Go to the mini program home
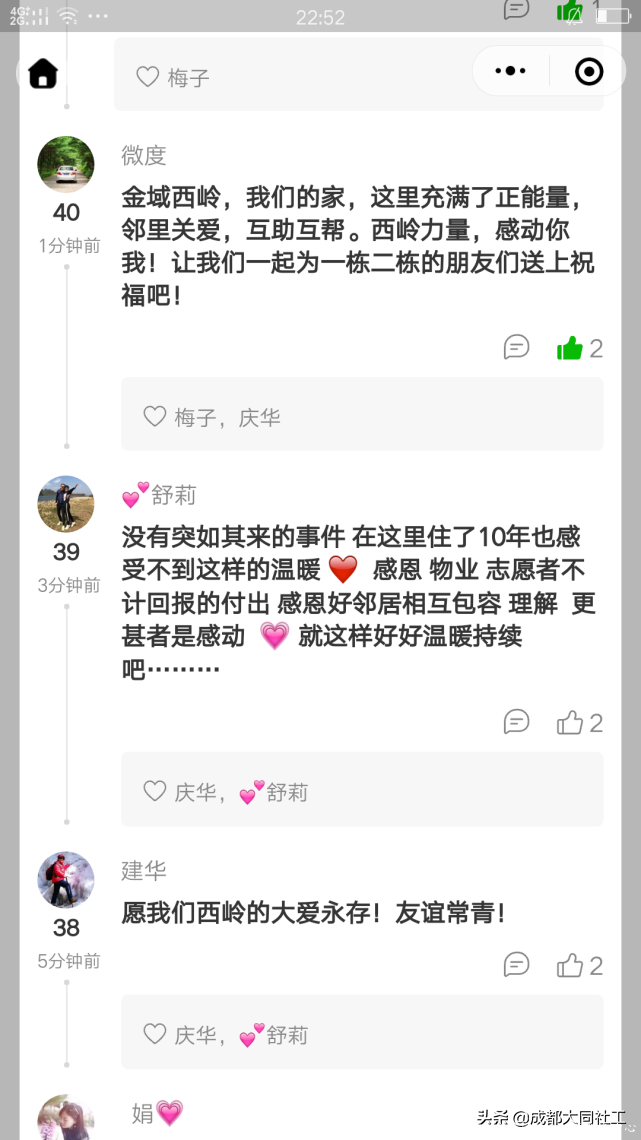 point(43,73)
